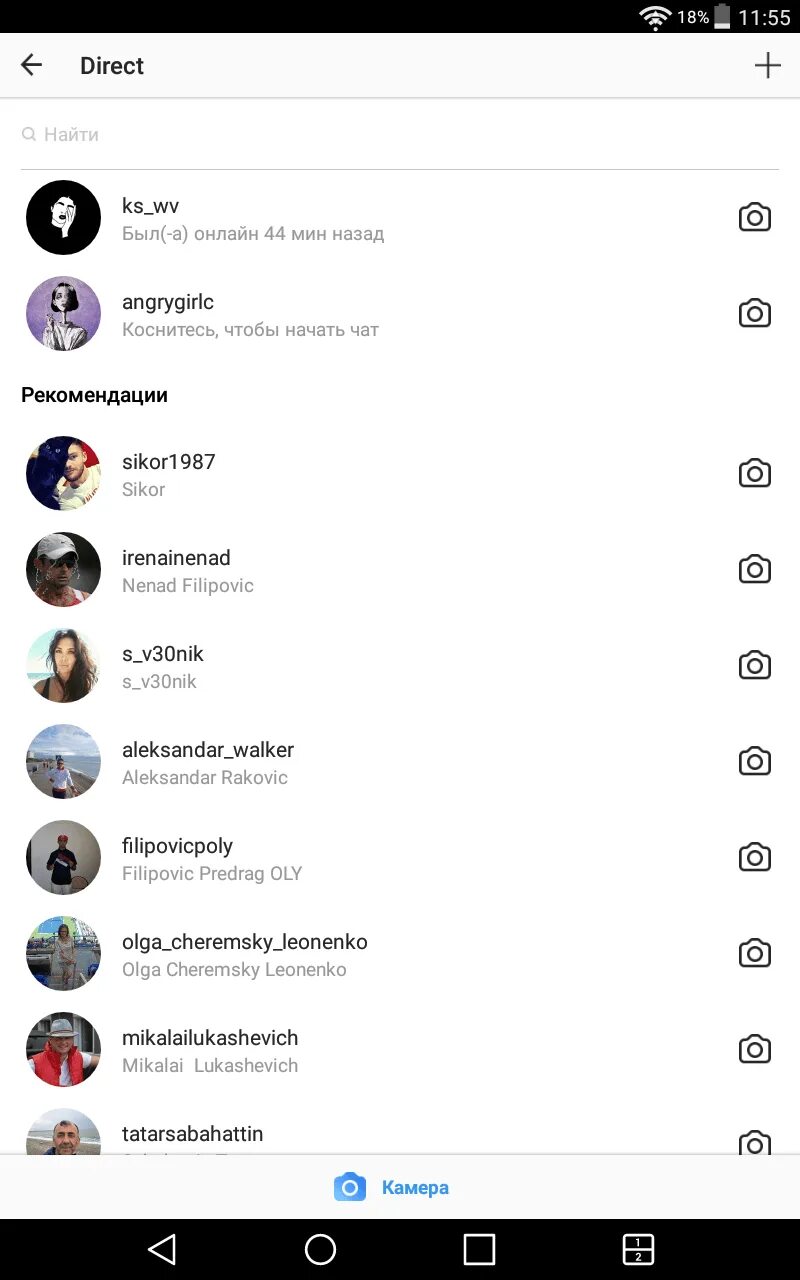
Task: Launch the Камера button at the bottom
Action: point(391,1187)
